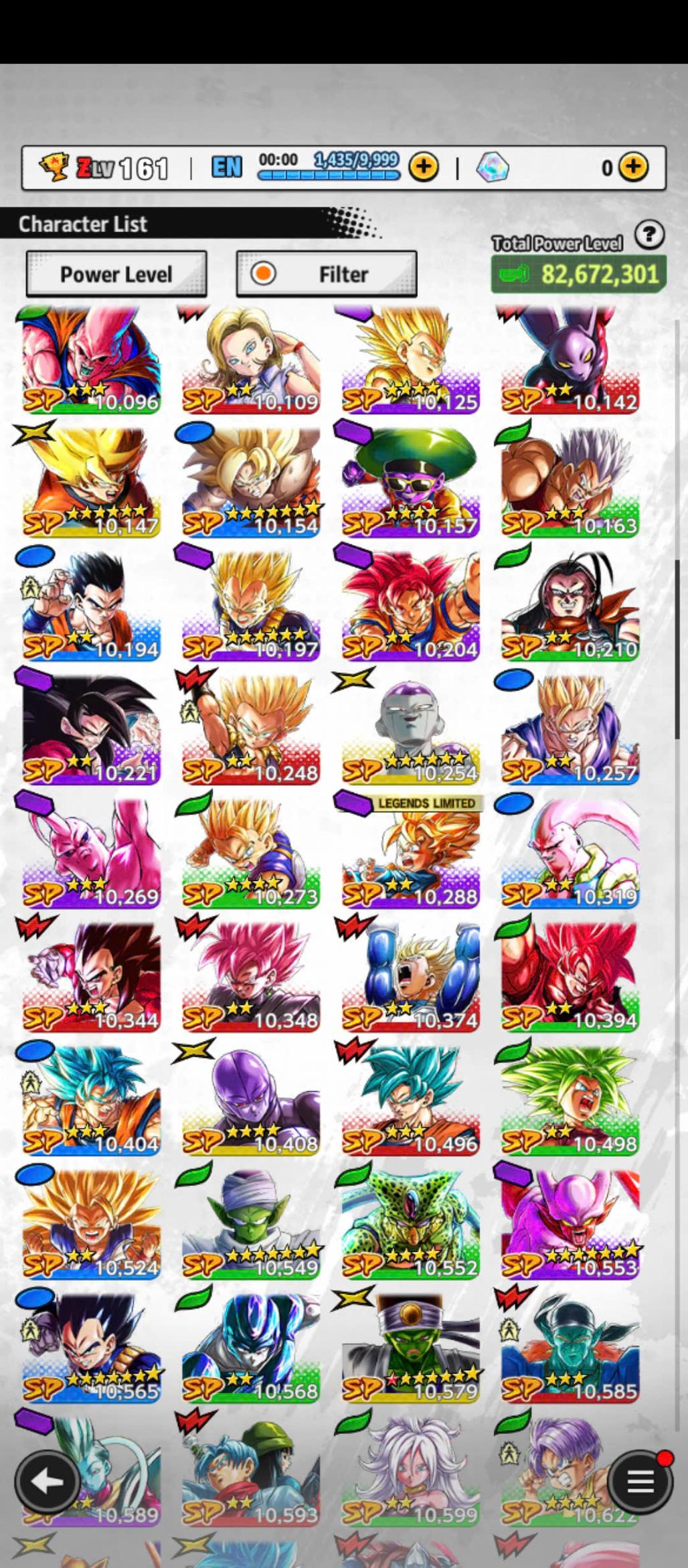Go back with the arrow button

pos(47,1482)
